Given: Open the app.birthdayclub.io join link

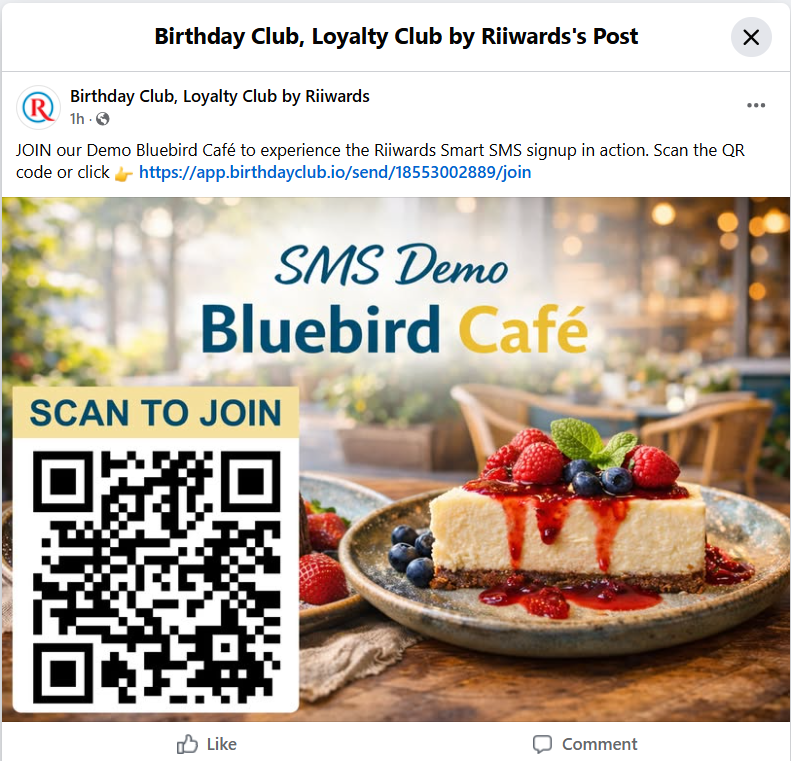Looking at the screenshot, I should pyautogui.click(x=334, y=172).
